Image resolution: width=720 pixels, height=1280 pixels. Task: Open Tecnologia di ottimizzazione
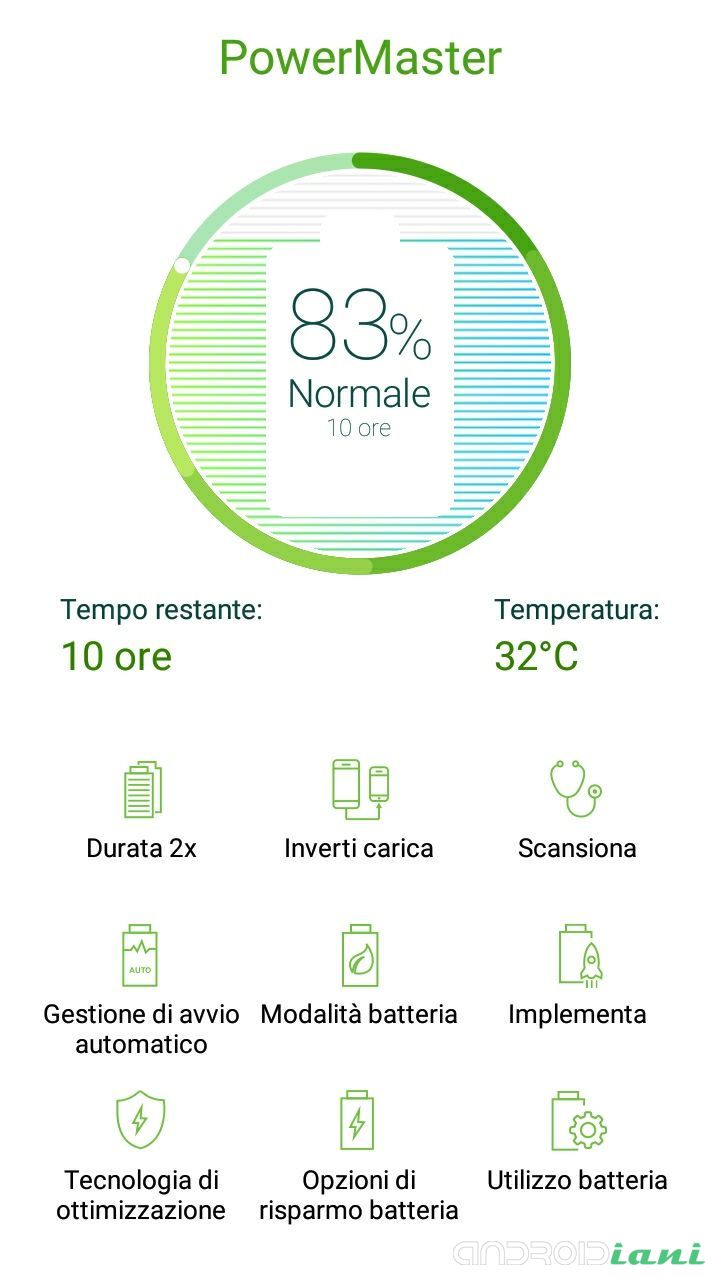141,1156
